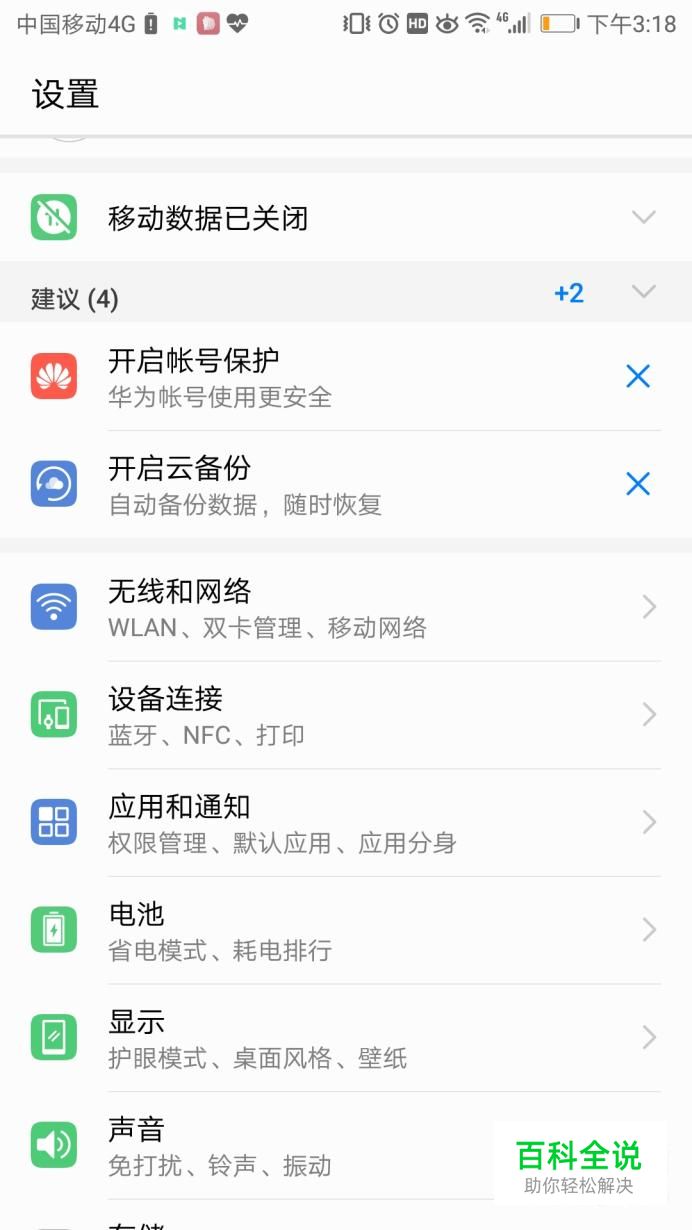Go to 应用和通知 settings
The width and height of the screenshot is (692, 1230).
tap(346, 823)
